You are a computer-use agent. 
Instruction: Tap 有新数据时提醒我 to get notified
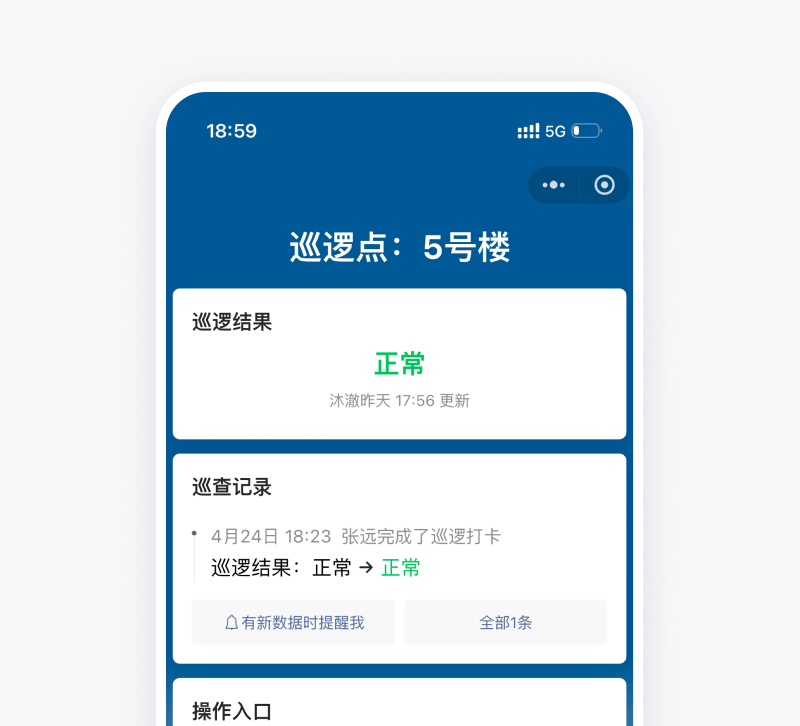pyautogui.click(x=293, y=622)
